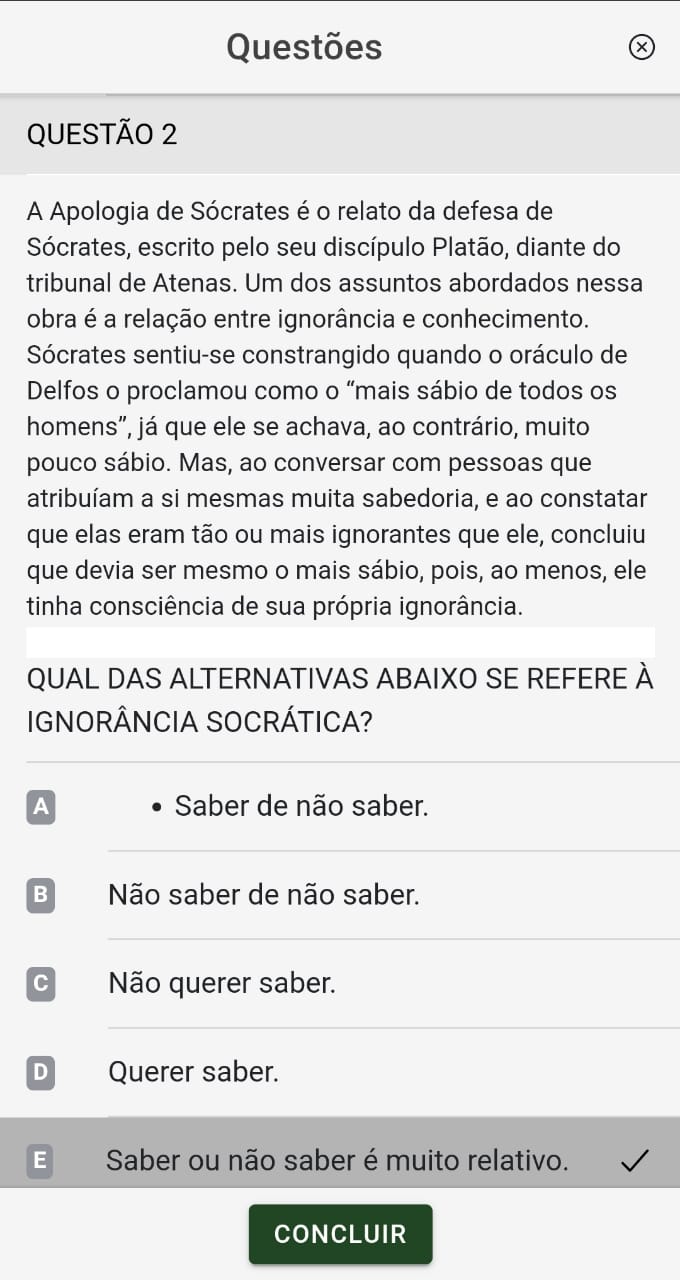The image size is (680, 1280).
Task: Select answer A 'Saber de não saber'
Action: click(300, 806)
